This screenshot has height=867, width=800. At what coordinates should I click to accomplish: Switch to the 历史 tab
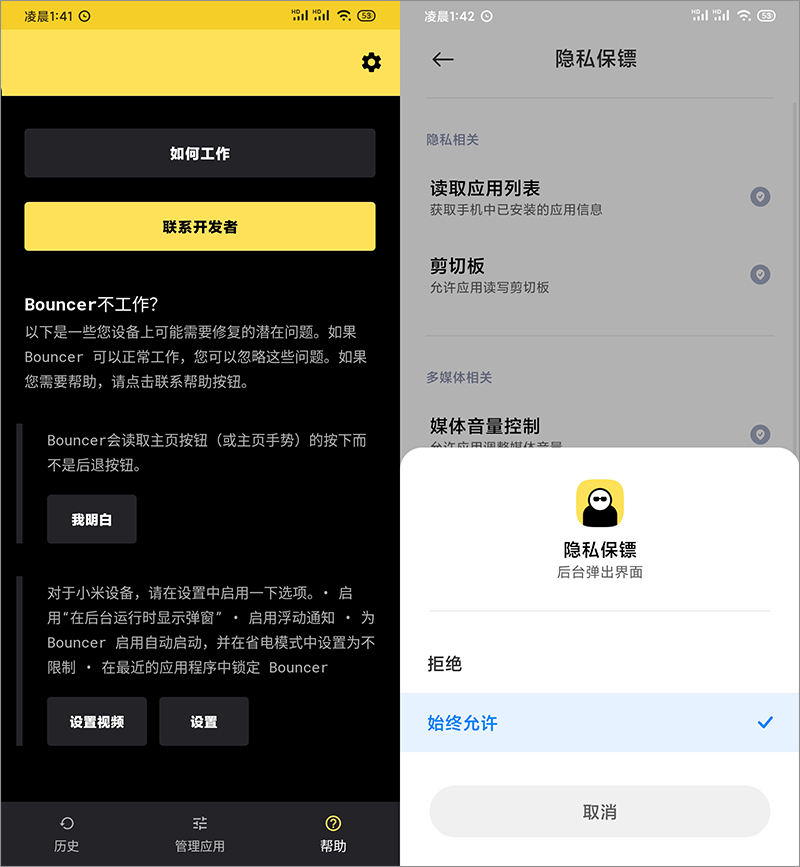pyautogui.click(x=66, y=834)
